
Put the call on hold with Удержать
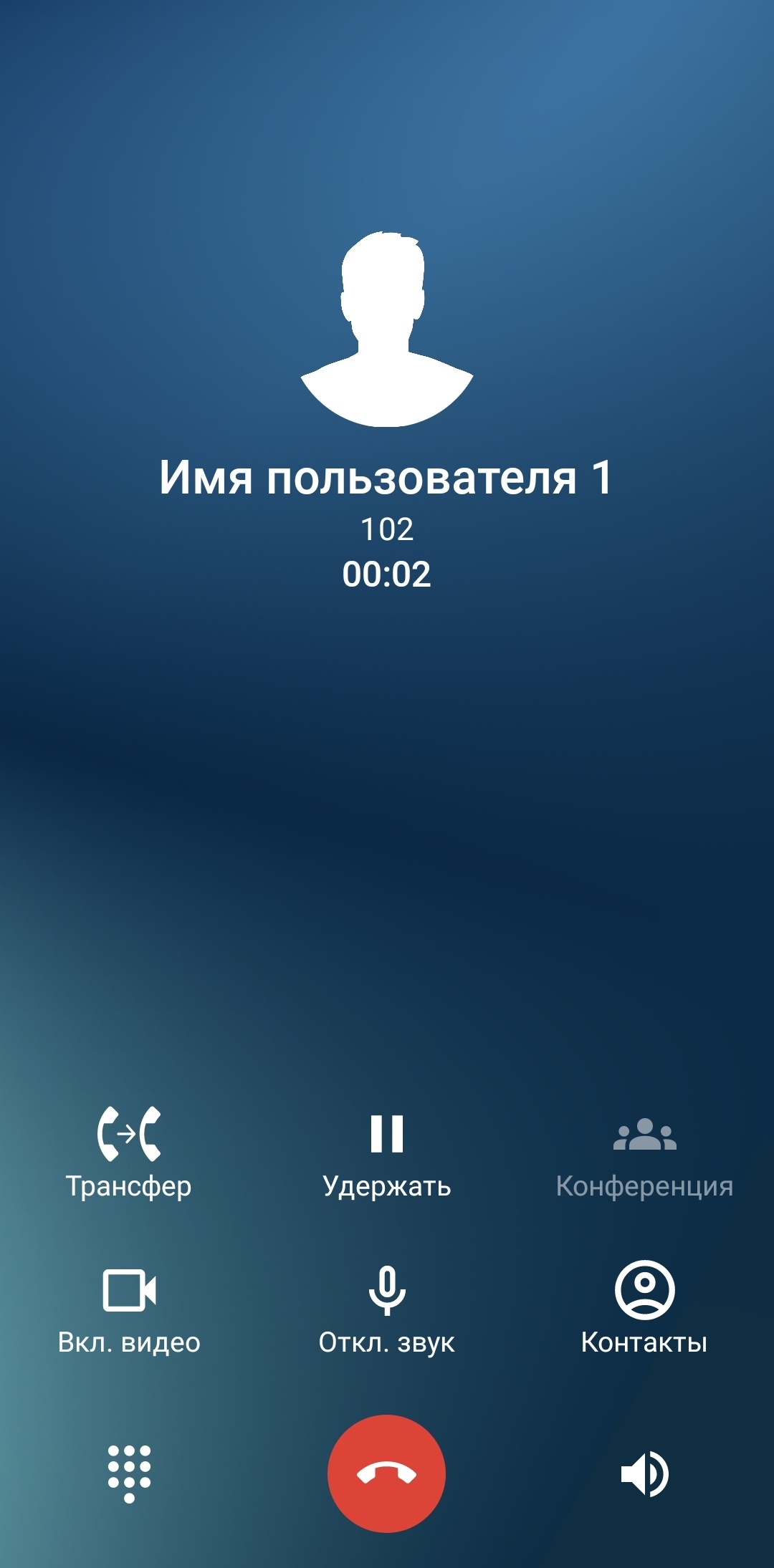(x=387, y=1151)
